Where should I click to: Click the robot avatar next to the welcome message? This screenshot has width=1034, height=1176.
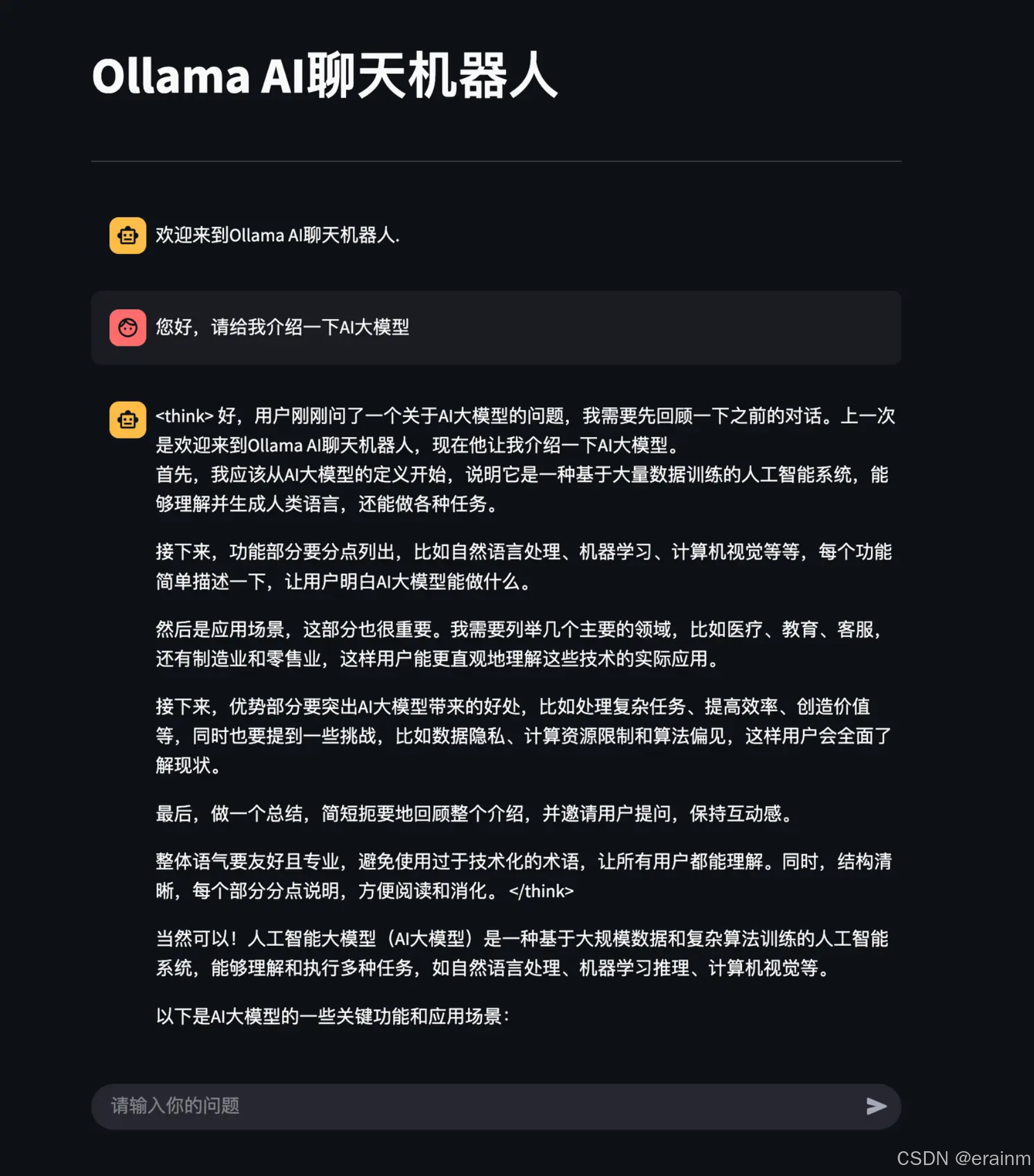tap(128, 236)
